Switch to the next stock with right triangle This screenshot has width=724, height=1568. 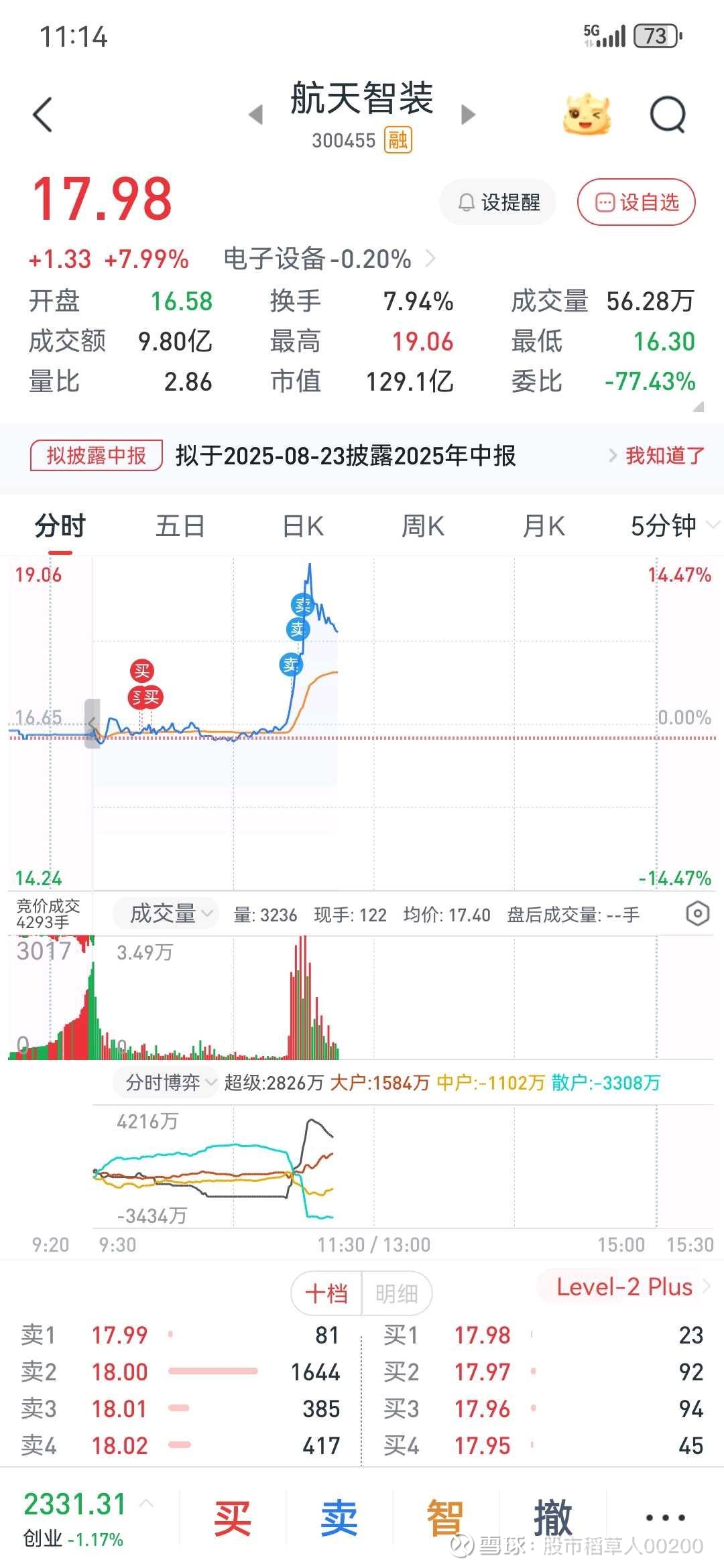pyautogui.click(x=469, y=115)
